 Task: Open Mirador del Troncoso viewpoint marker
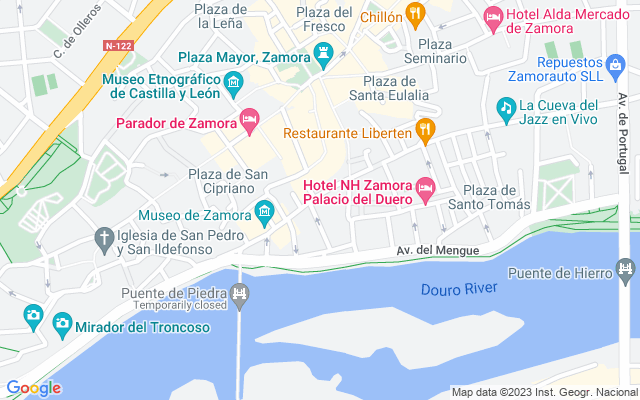point(62,326)
